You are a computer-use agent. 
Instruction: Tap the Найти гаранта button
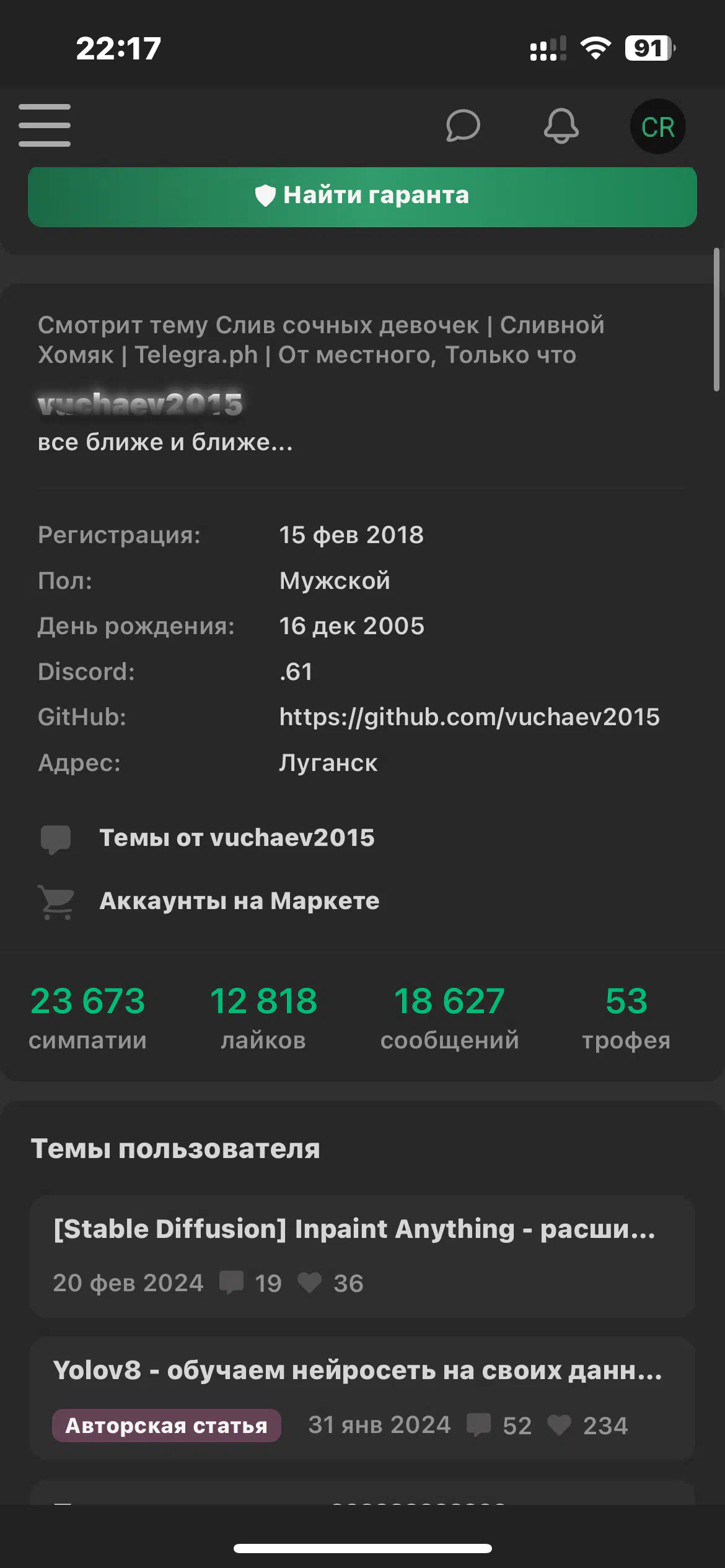362,196
